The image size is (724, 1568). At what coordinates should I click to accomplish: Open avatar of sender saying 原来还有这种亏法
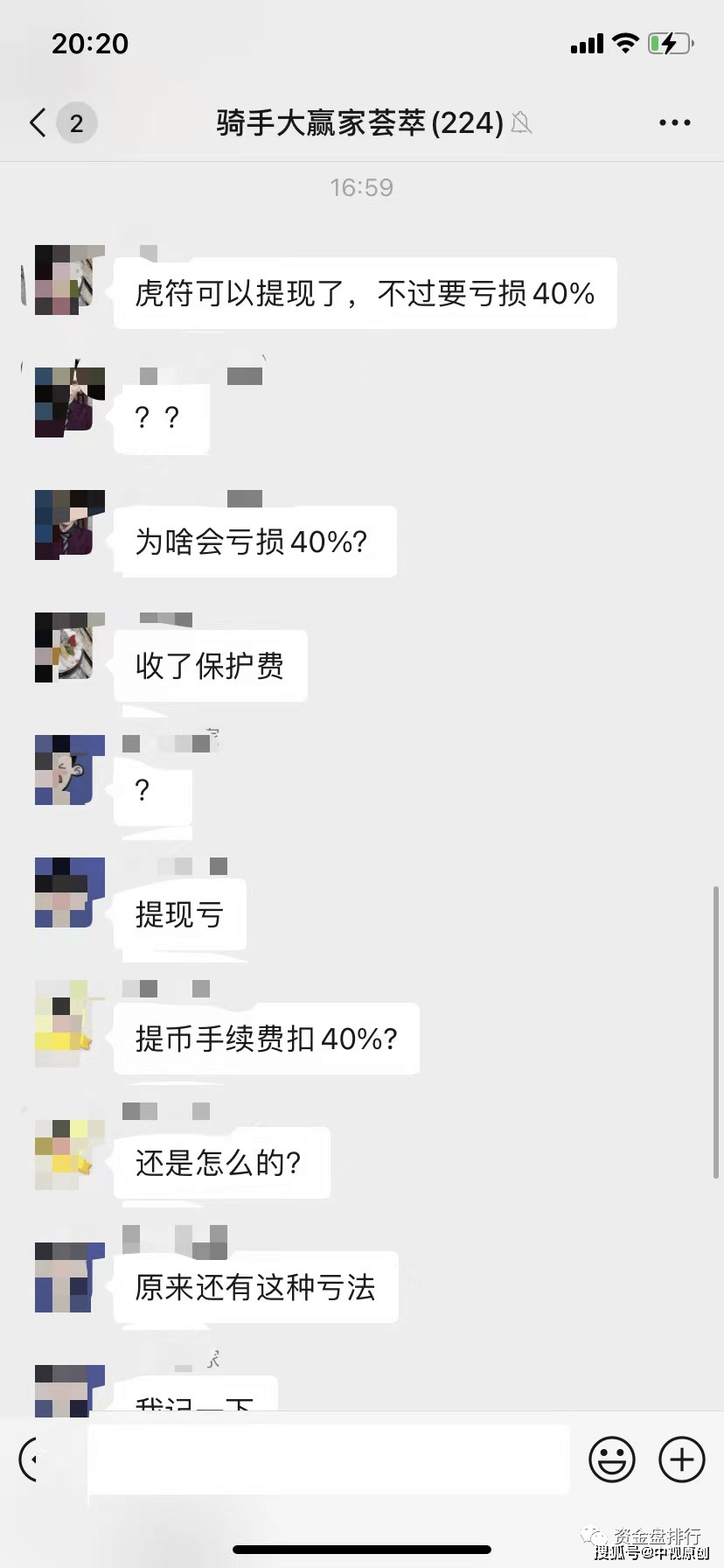point(69,1277)
